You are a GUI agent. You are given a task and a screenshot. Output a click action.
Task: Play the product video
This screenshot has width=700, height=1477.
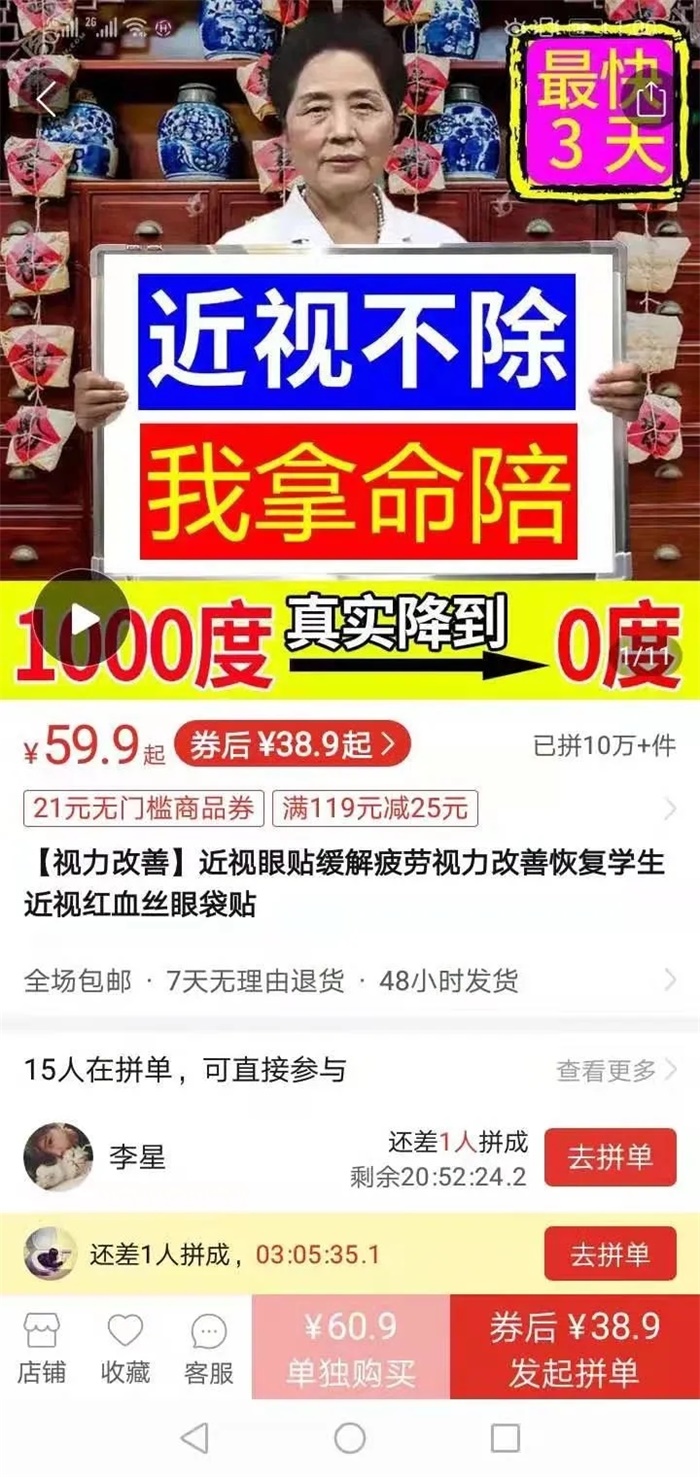[83, 624]
